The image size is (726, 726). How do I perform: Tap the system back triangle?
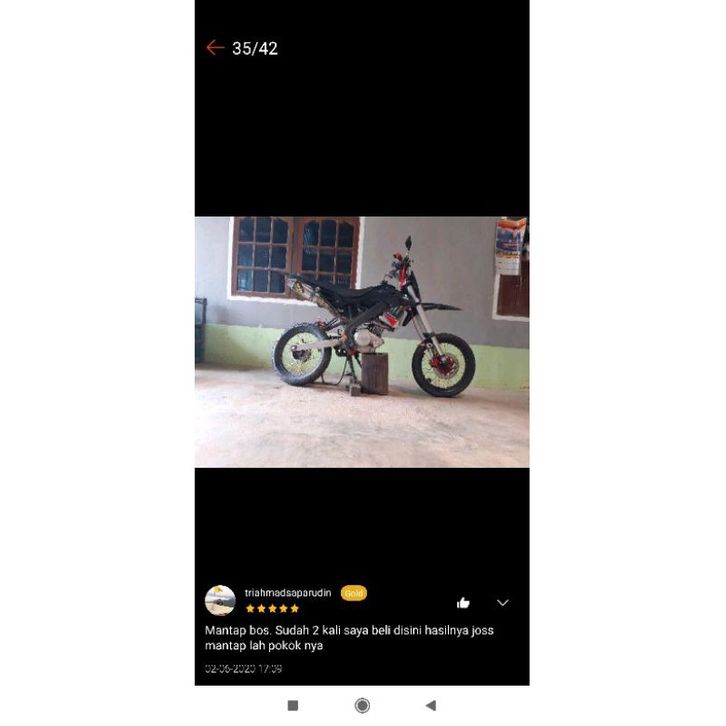431,705
